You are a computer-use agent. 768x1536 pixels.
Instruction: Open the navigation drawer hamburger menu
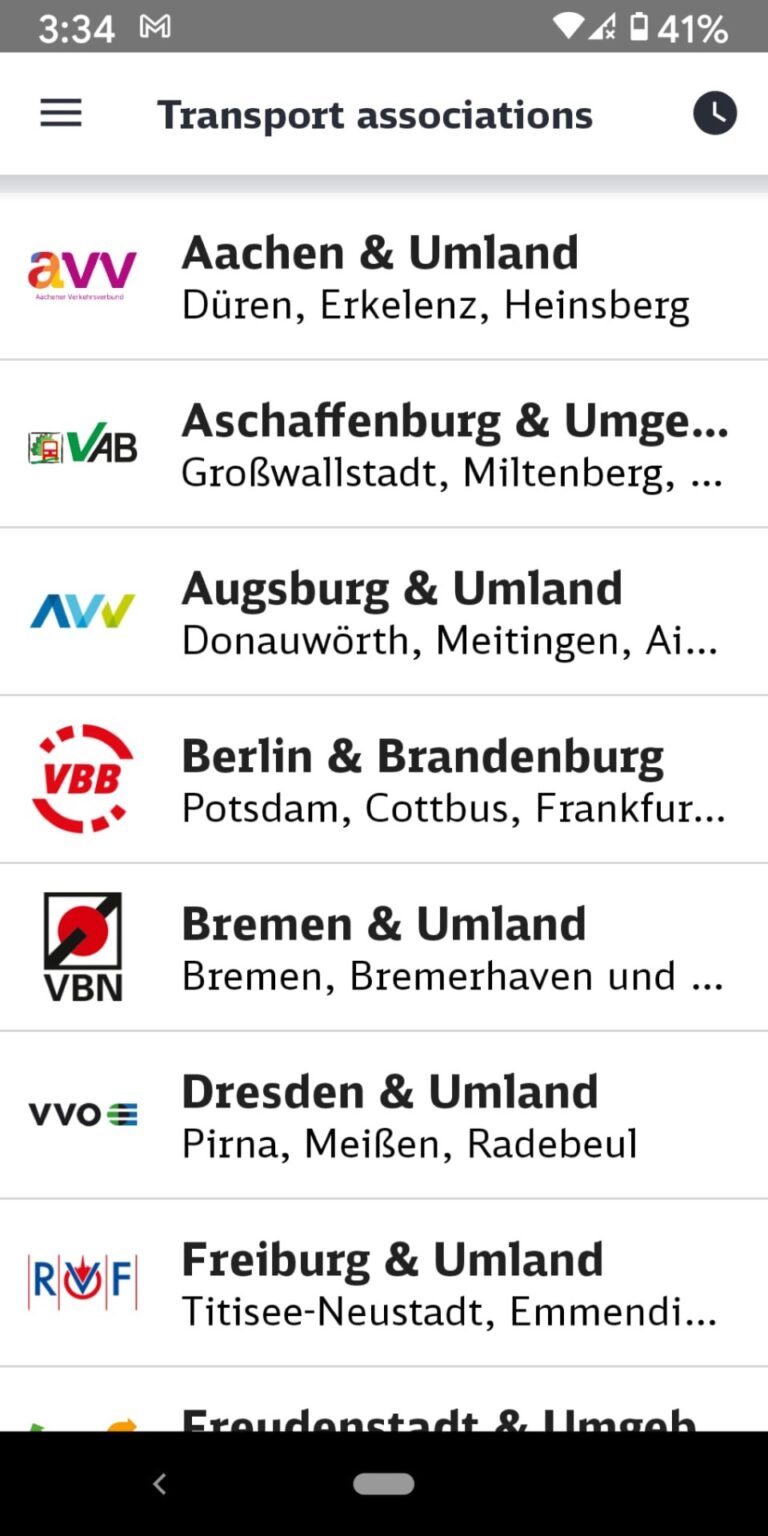[x=60, y=113]
